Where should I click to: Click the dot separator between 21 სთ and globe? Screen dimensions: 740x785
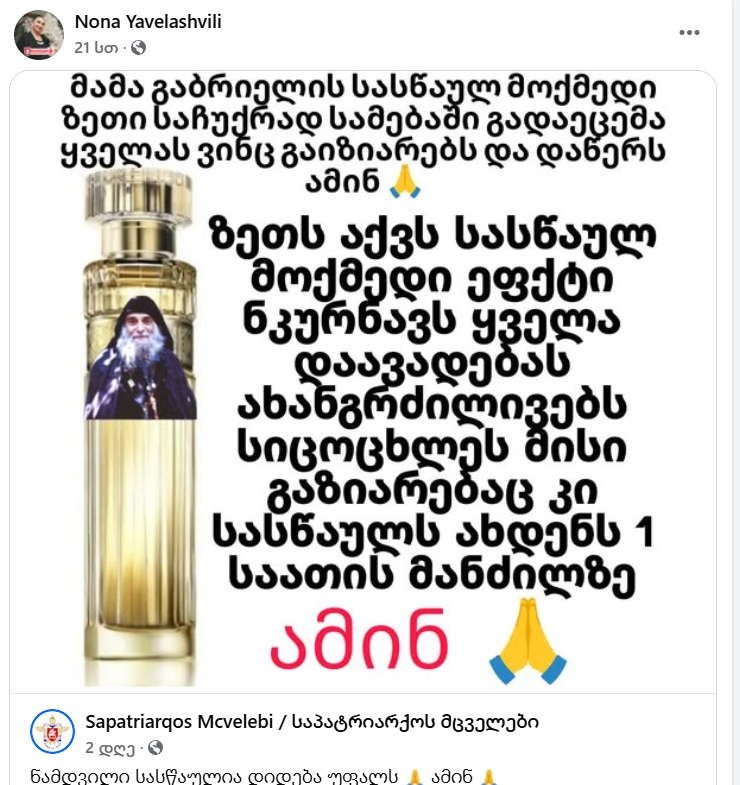click(x=123, y=47)
